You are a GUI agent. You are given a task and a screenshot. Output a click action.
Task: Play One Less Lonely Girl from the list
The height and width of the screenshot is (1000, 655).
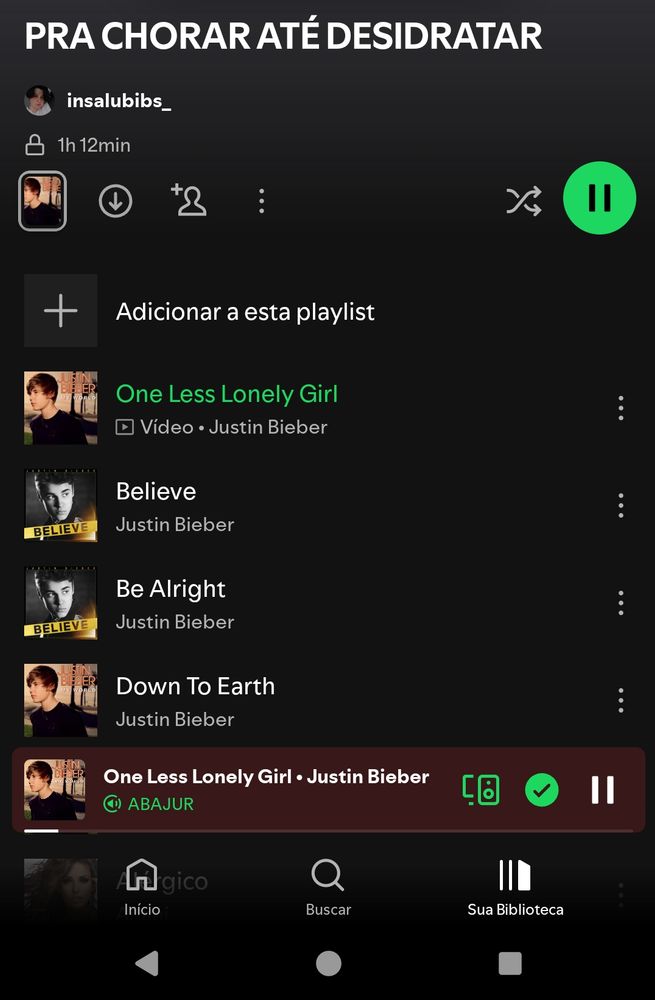point(226,394)
